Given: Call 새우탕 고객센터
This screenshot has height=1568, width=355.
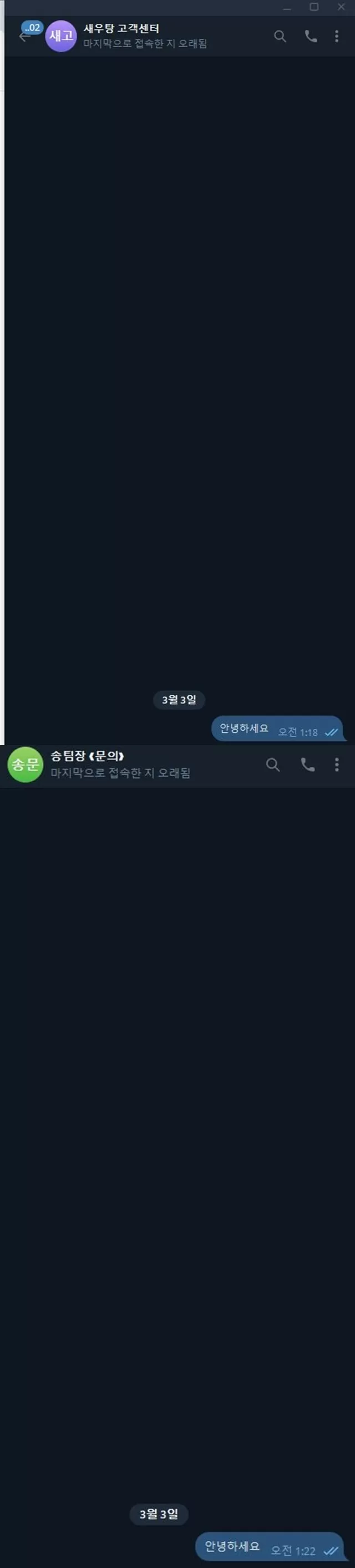Looking at the screenshot, I should click(311, 37).
